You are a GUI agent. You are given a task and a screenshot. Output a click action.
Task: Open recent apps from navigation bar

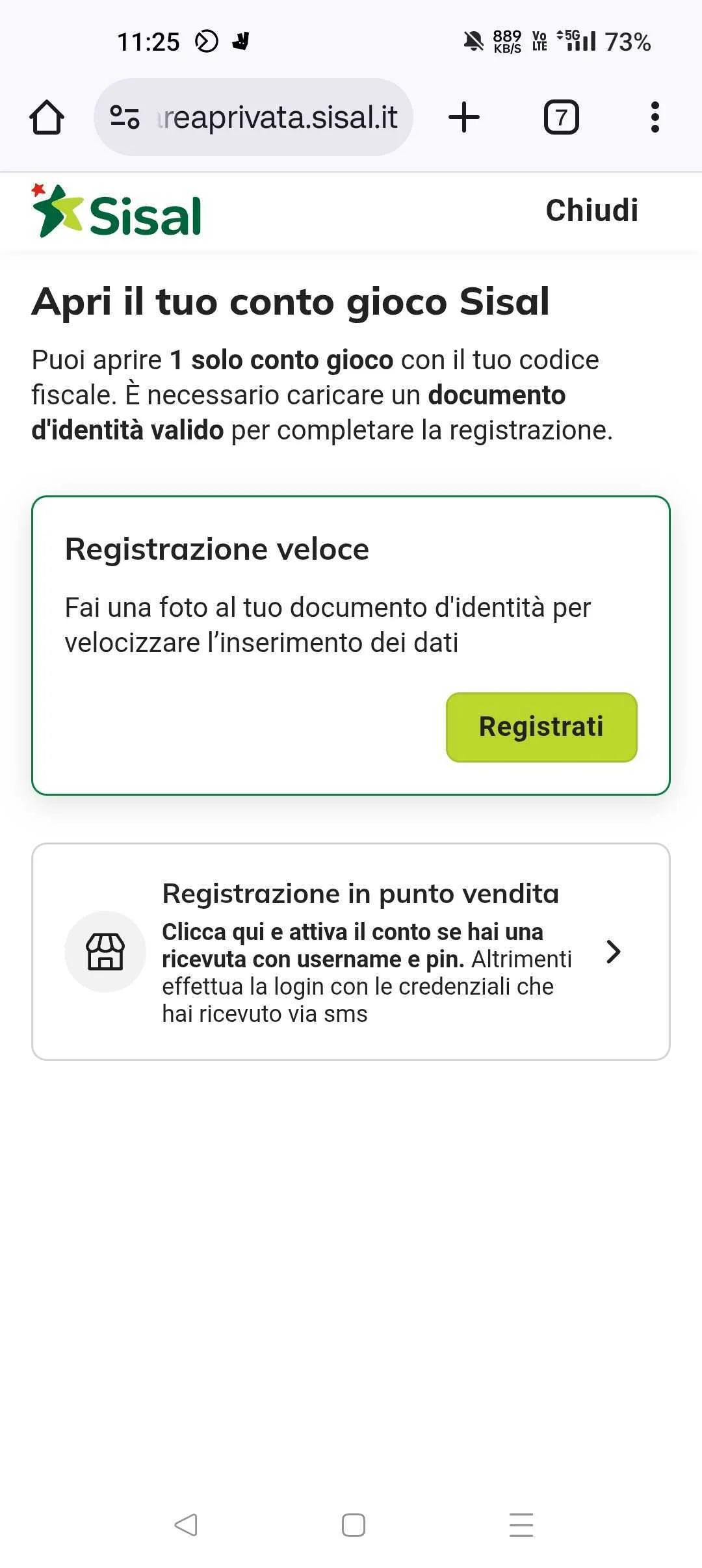point(521,1524)
